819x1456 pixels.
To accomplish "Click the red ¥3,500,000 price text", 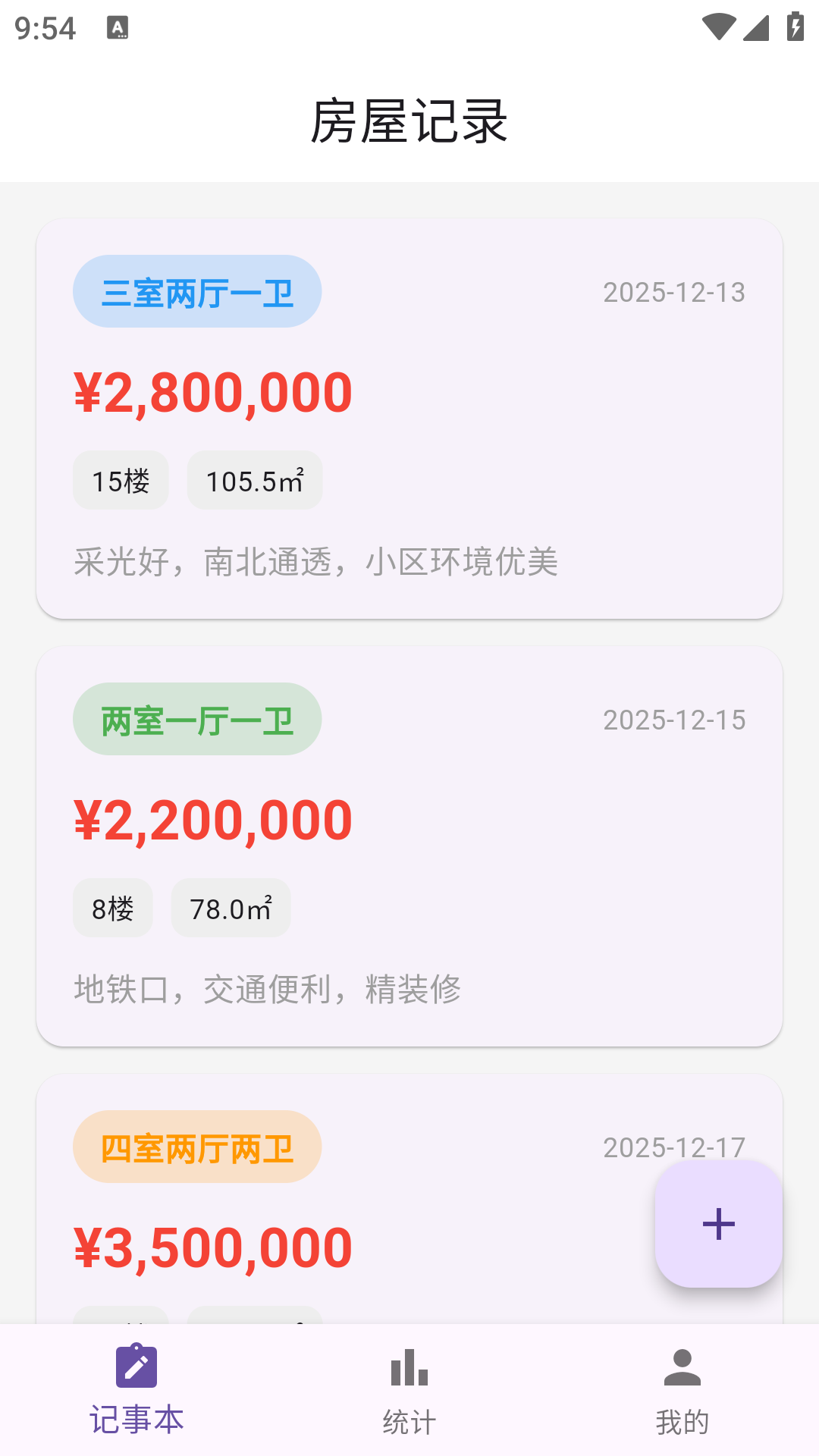I will point(212,1247).
